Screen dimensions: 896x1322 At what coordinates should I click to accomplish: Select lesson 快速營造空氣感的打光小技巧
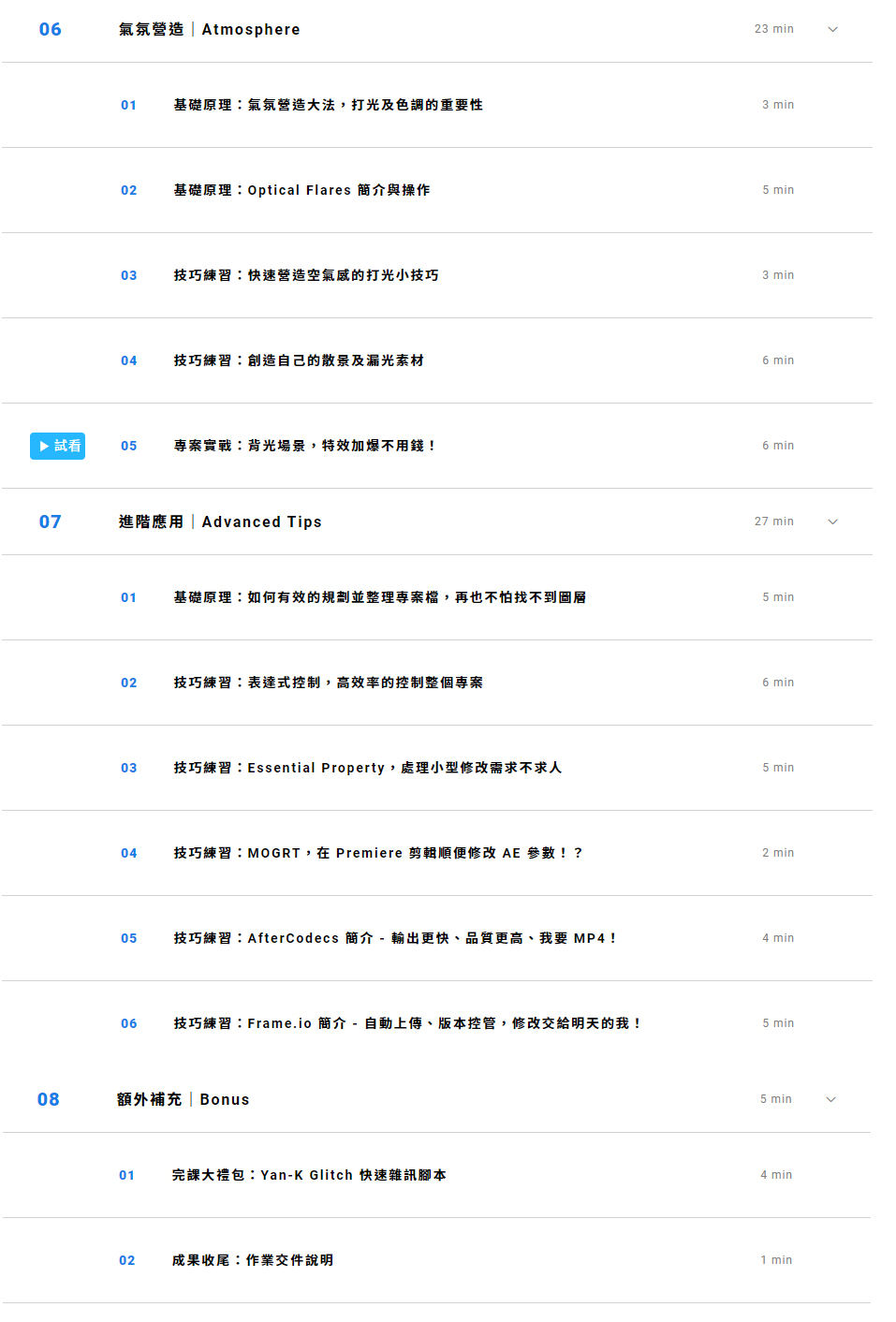(x=305, y=275)
